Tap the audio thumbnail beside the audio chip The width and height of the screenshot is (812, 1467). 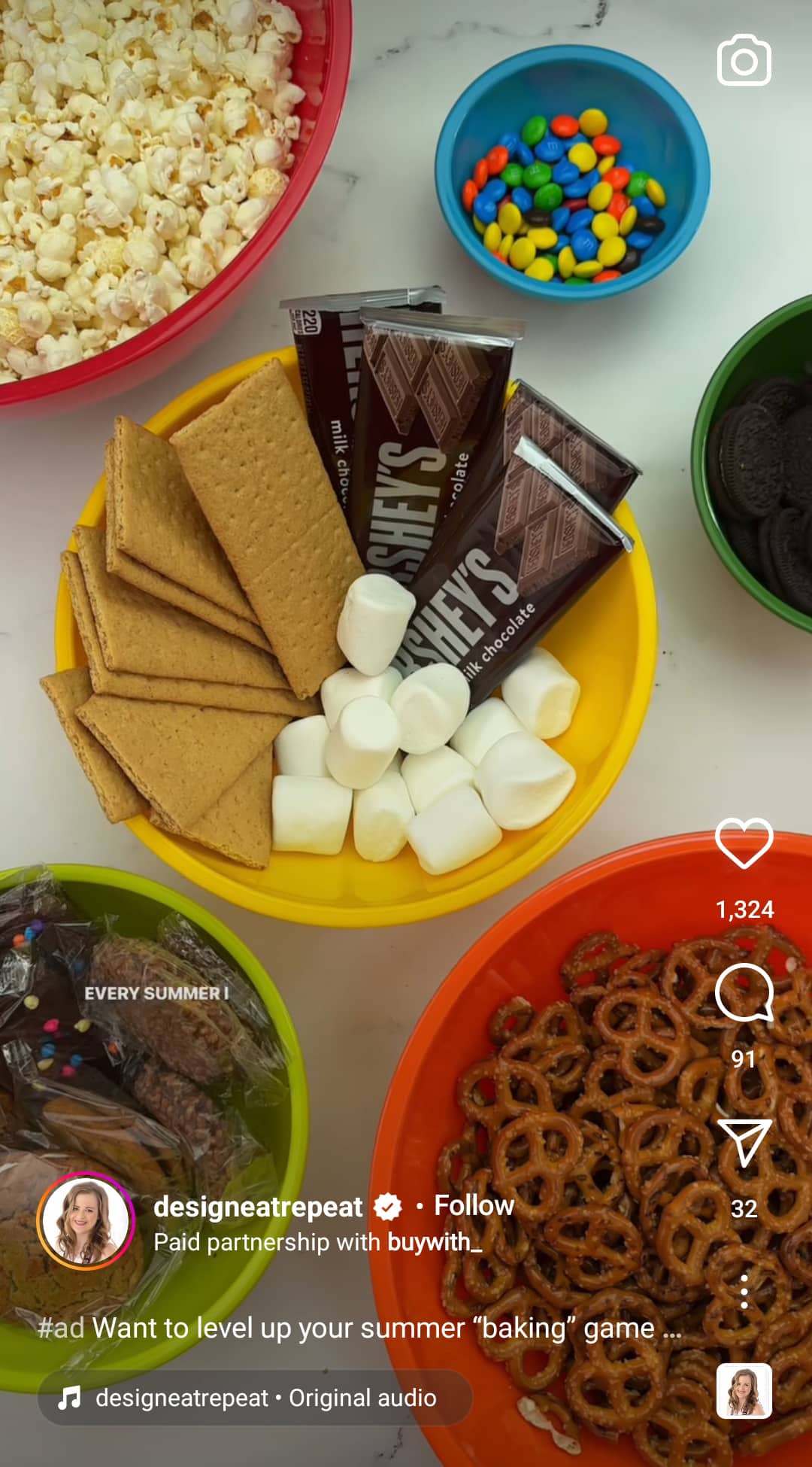[x=744, y=1390]
